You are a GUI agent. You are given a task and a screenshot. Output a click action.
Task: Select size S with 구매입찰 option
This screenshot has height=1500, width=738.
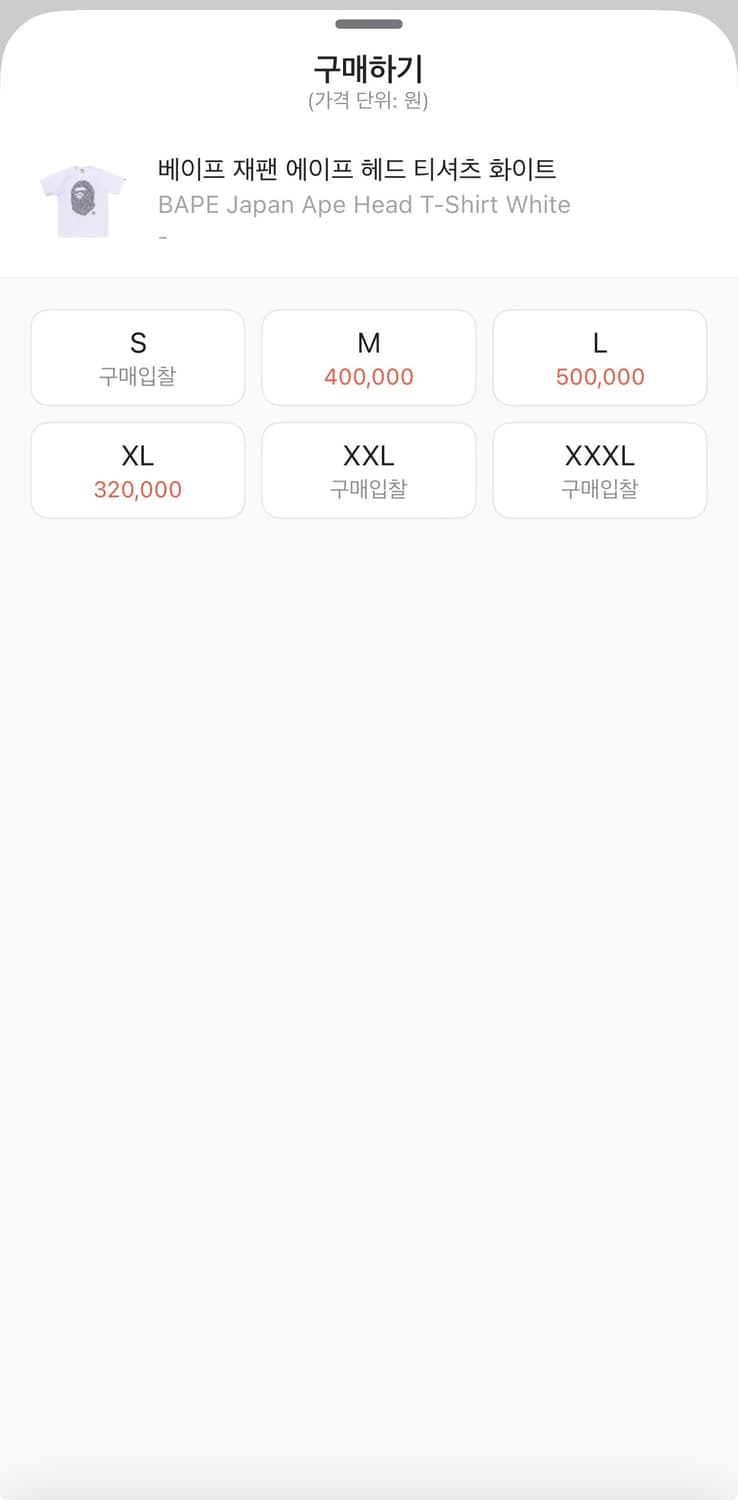[x=137, y=357]
